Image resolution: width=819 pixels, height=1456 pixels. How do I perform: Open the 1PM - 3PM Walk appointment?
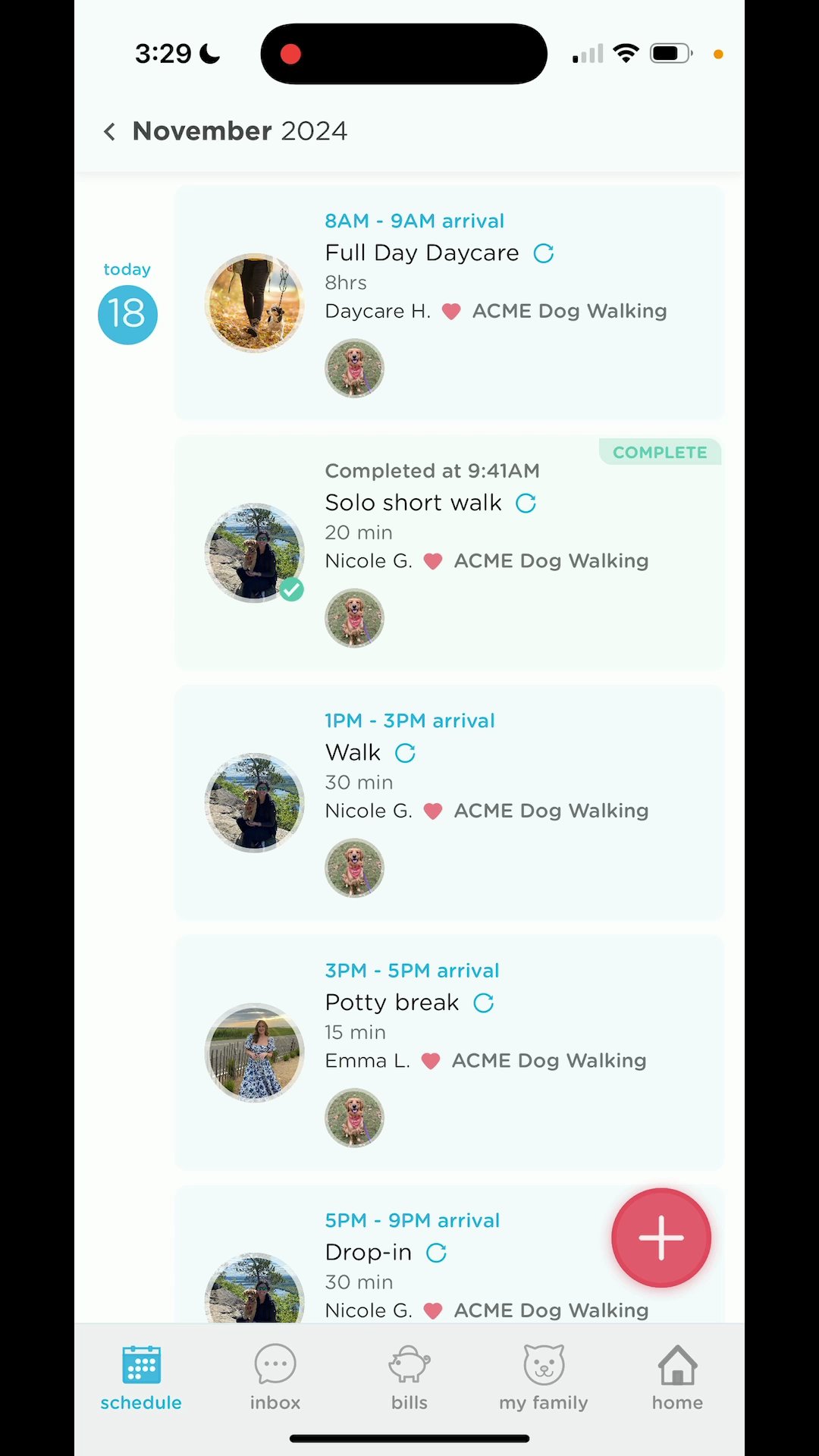pos(449,802)
